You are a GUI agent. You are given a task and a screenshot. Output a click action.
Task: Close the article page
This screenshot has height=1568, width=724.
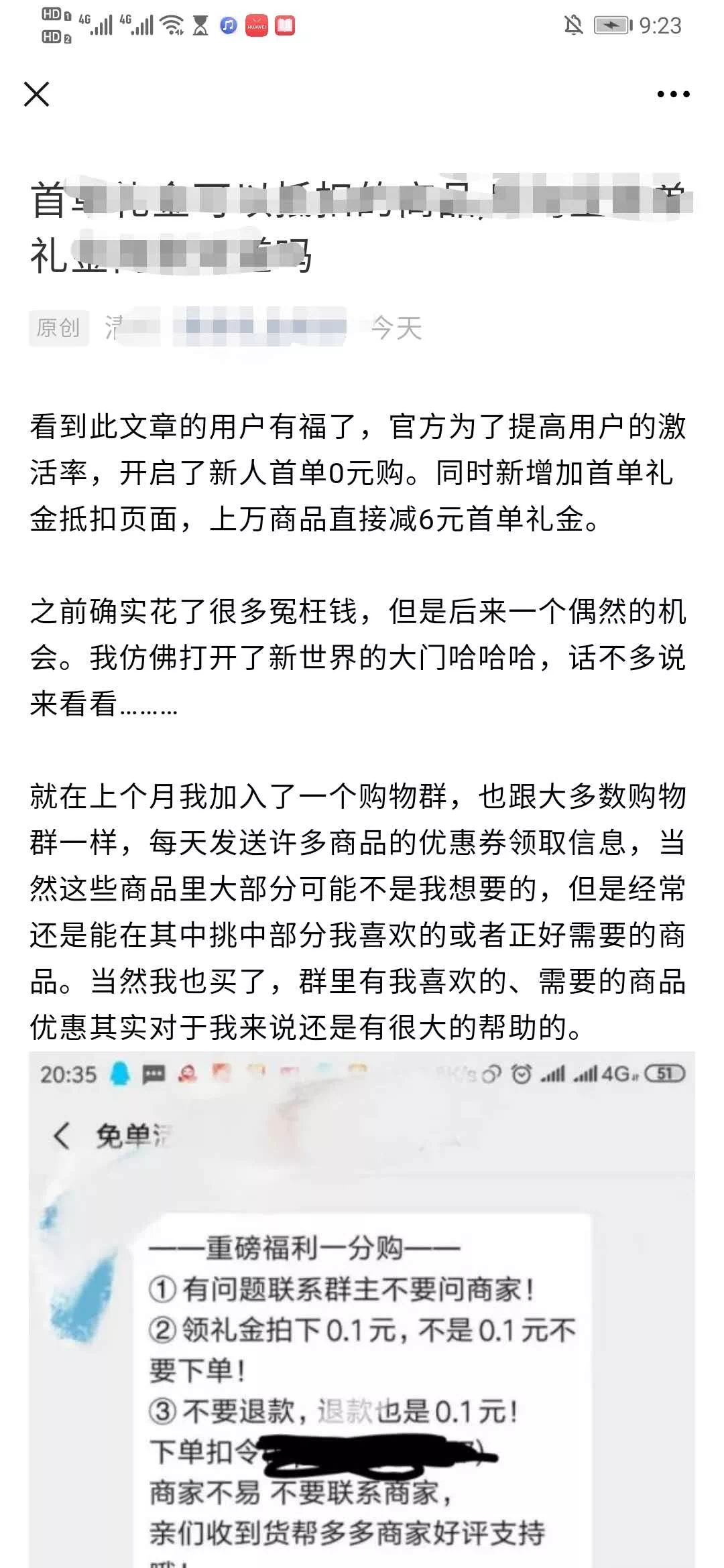37,94
